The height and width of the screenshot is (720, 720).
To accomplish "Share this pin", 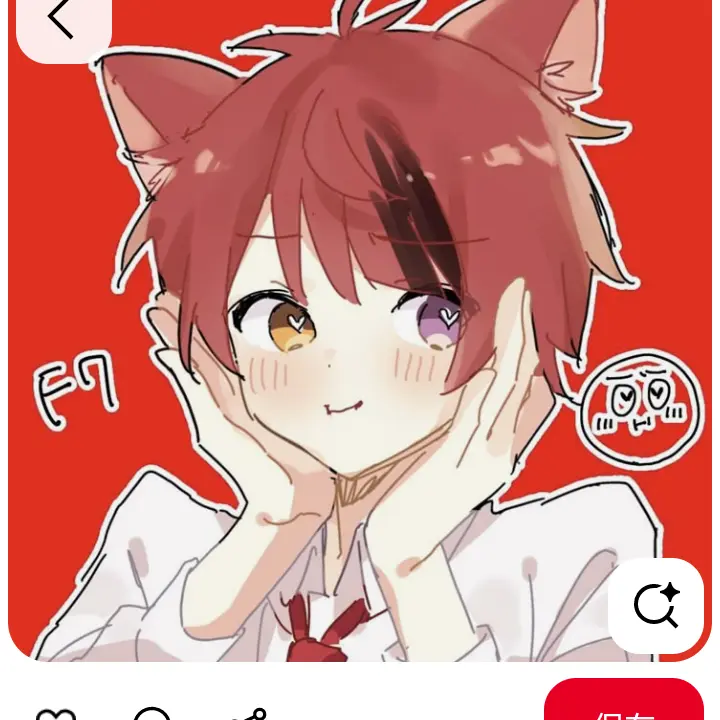I will 248,713.
